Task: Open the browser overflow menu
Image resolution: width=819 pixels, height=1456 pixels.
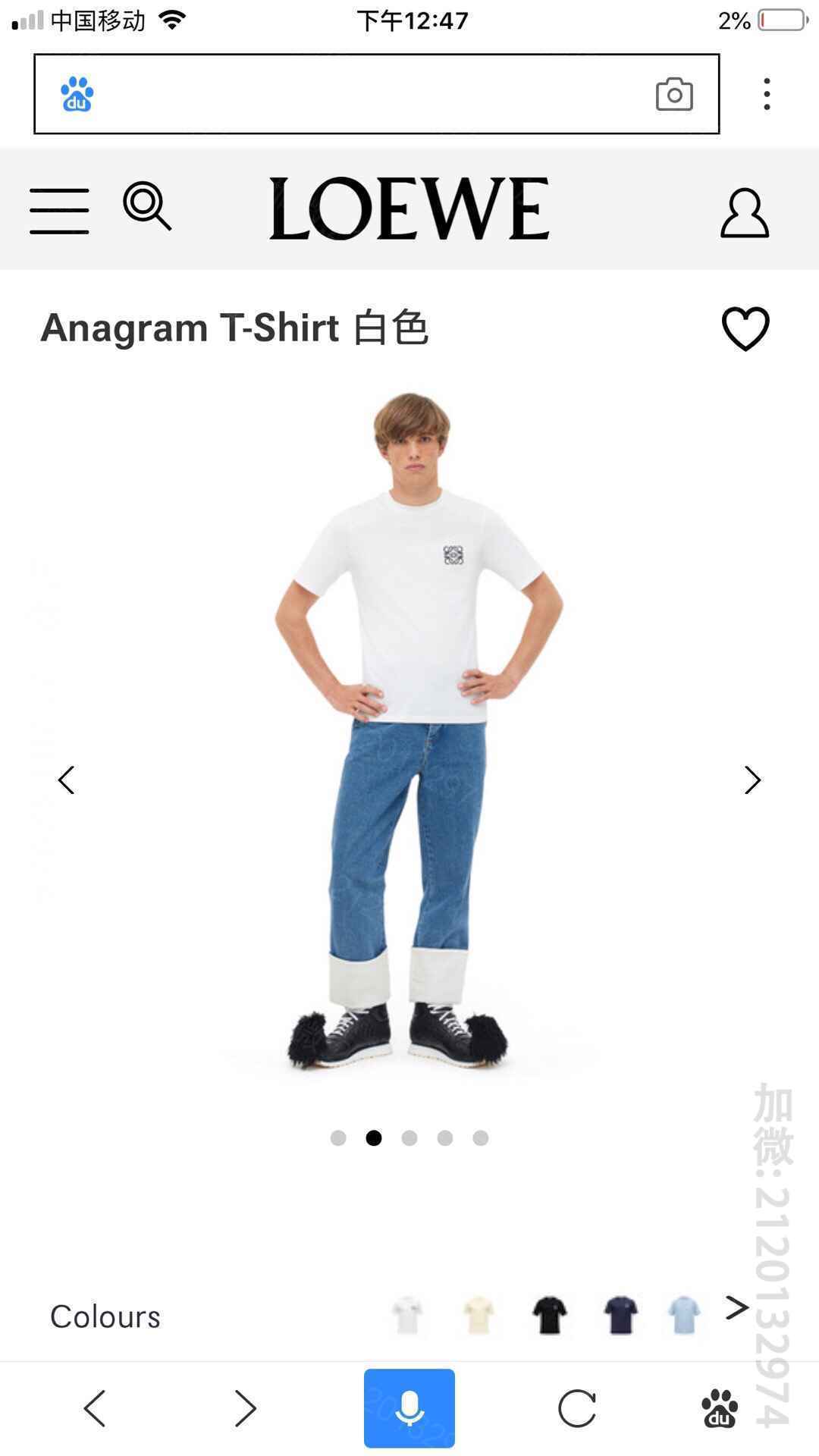Action: coord(767,94)
